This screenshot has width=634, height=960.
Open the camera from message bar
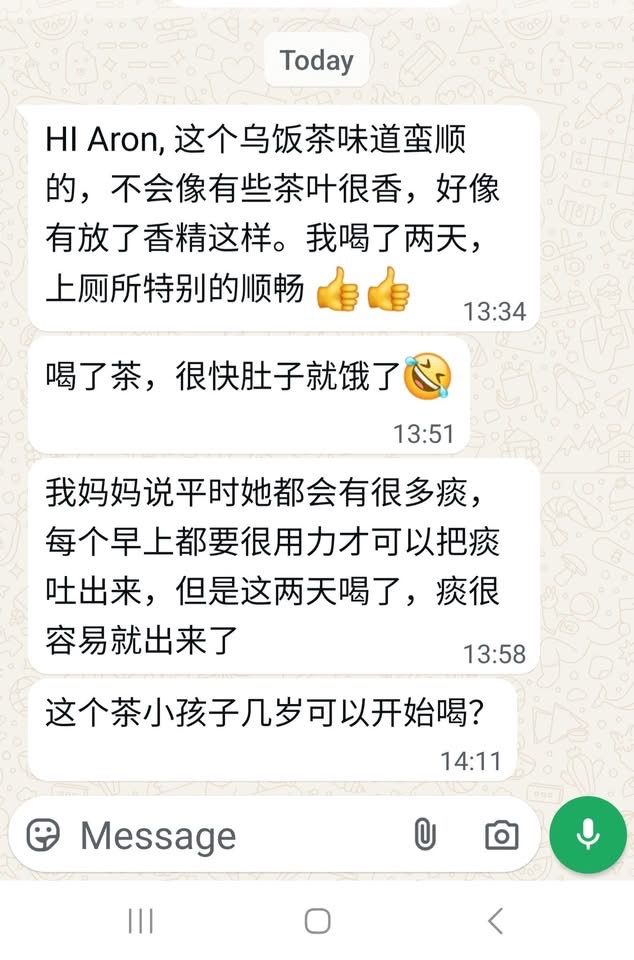(501, 835)
